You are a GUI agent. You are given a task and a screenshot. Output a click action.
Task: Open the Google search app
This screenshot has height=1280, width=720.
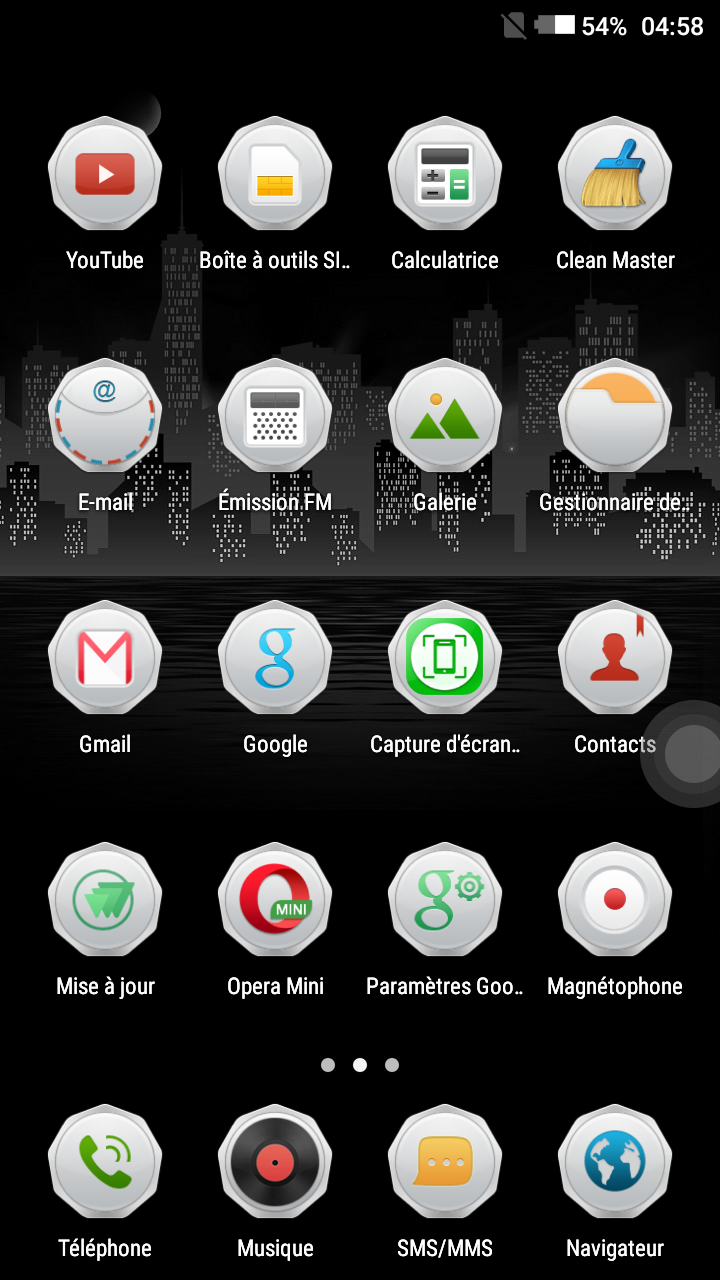point(275,658)
